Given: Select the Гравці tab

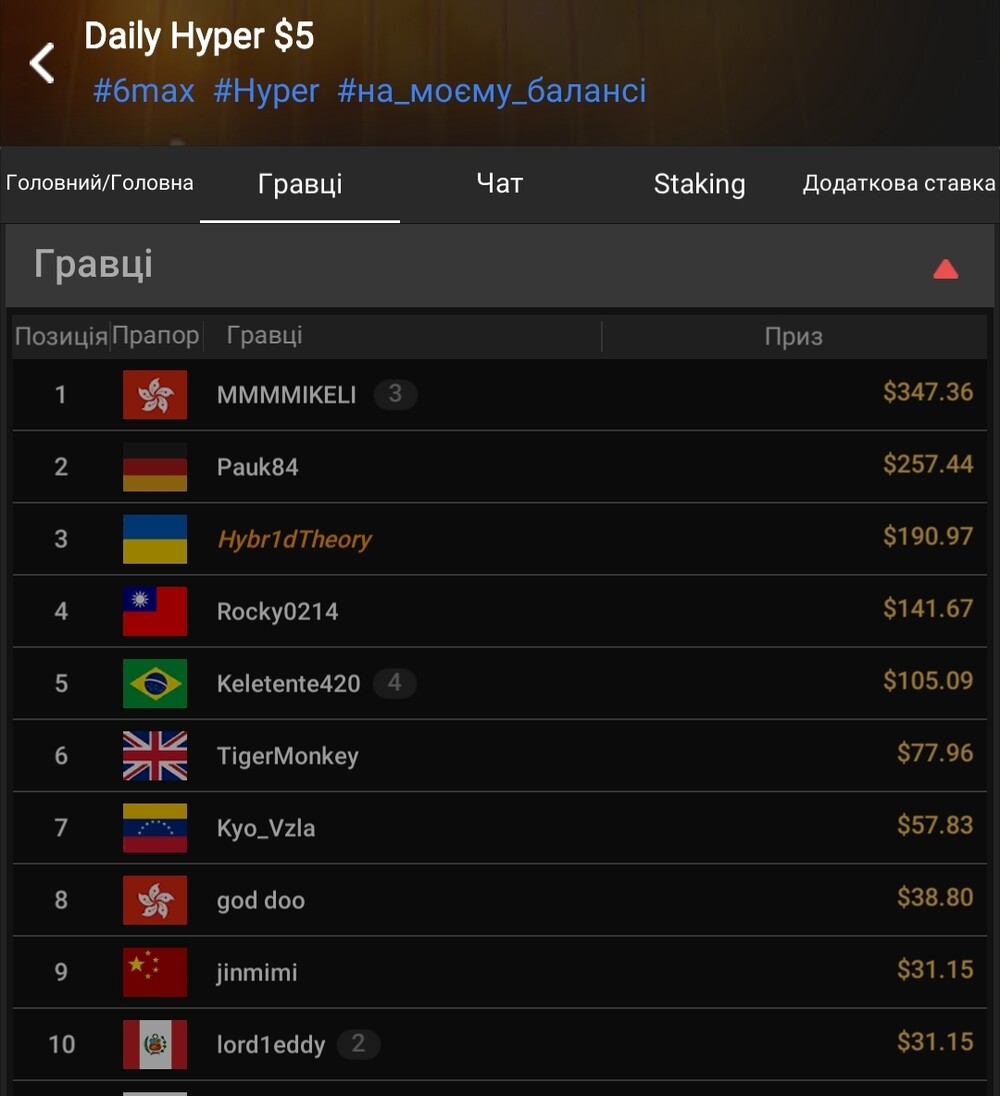Looking at the screenshot, I should click(300, 184).
